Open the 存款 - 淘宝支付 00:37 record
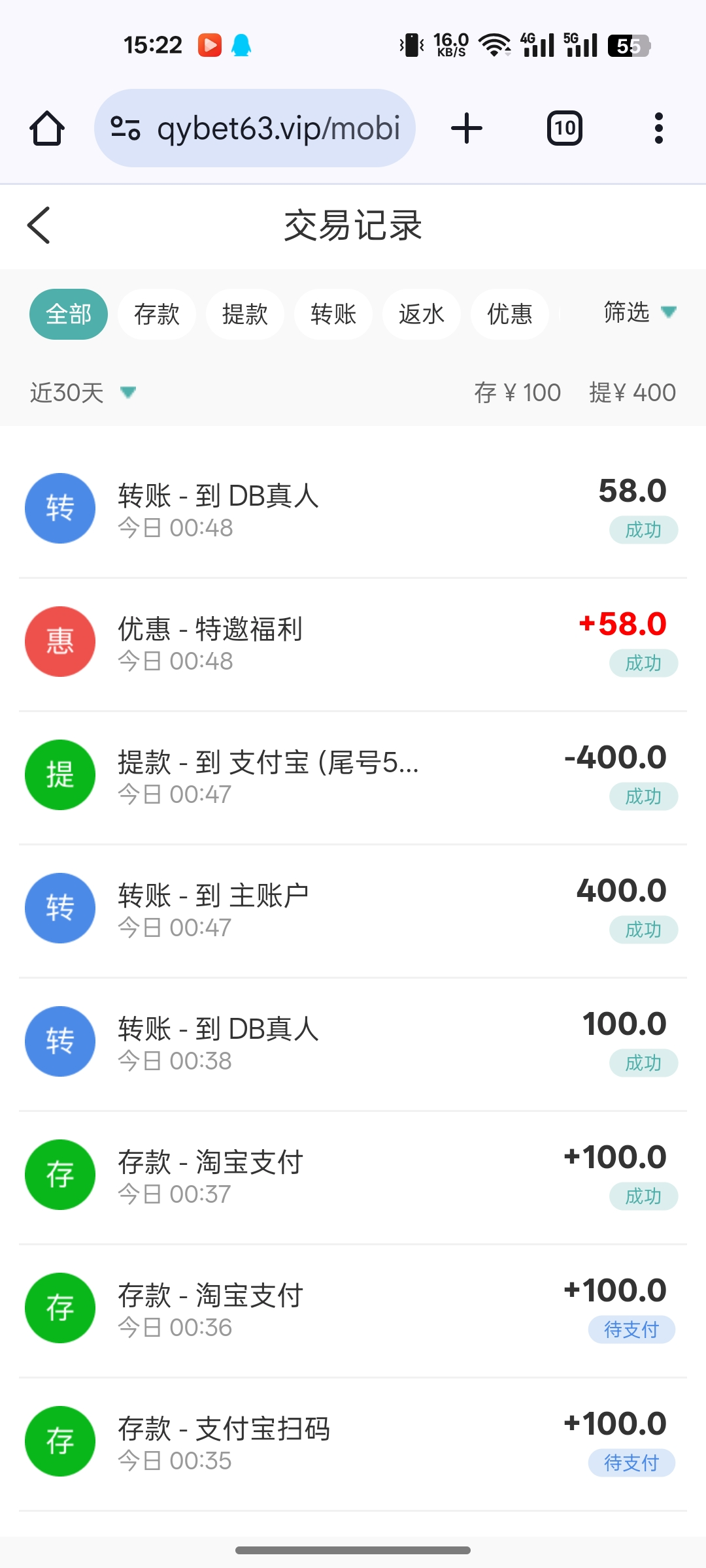 (x=353, y=1177)
